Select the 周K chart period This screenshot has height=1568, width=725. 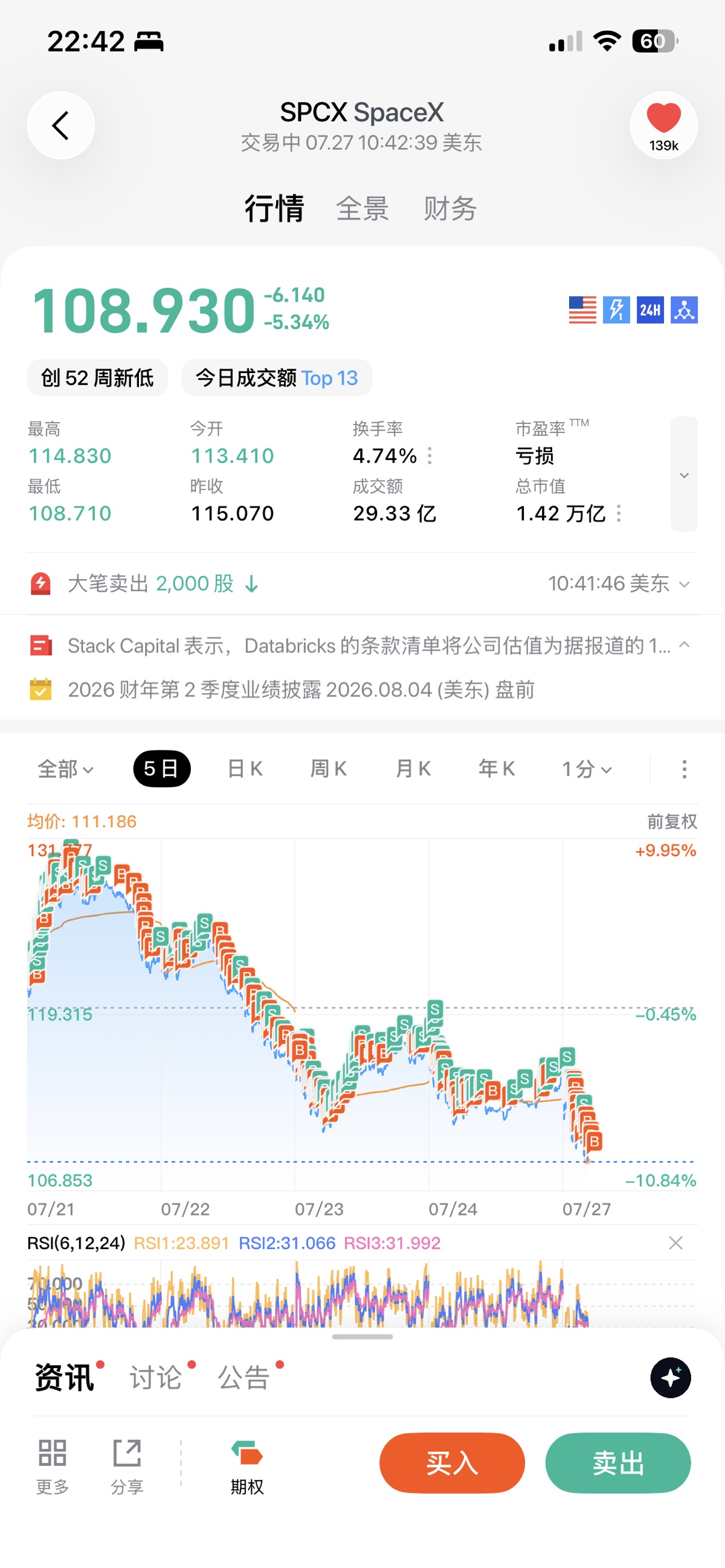(329, 769)
